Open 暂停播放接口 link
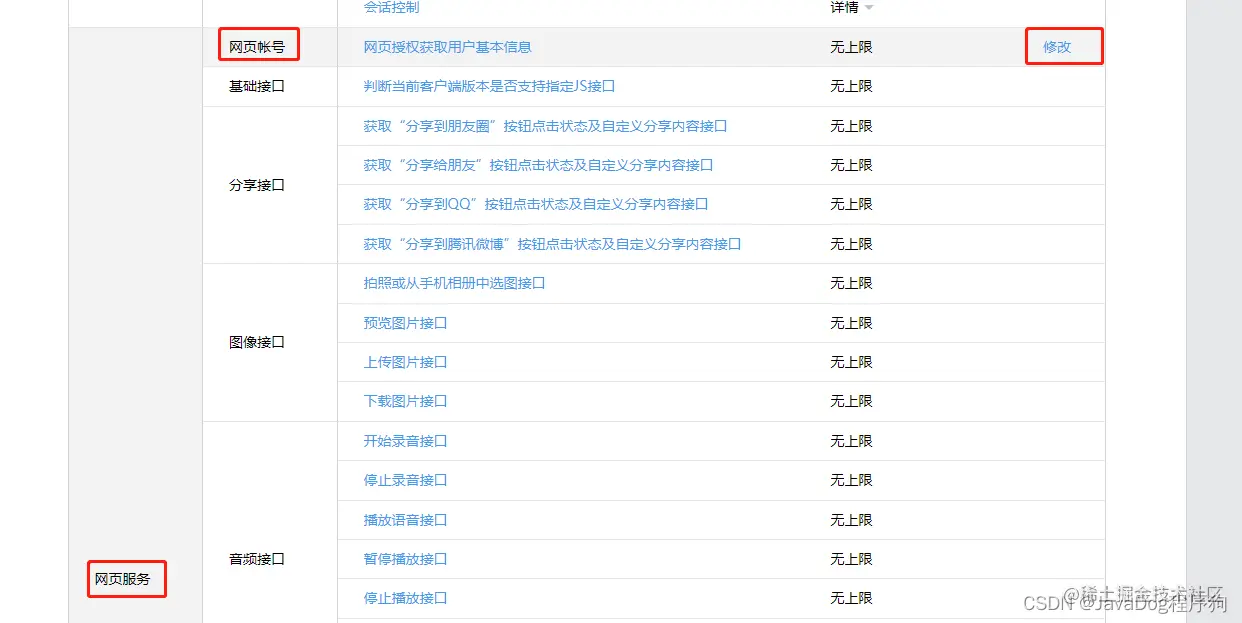 (405, 559)
